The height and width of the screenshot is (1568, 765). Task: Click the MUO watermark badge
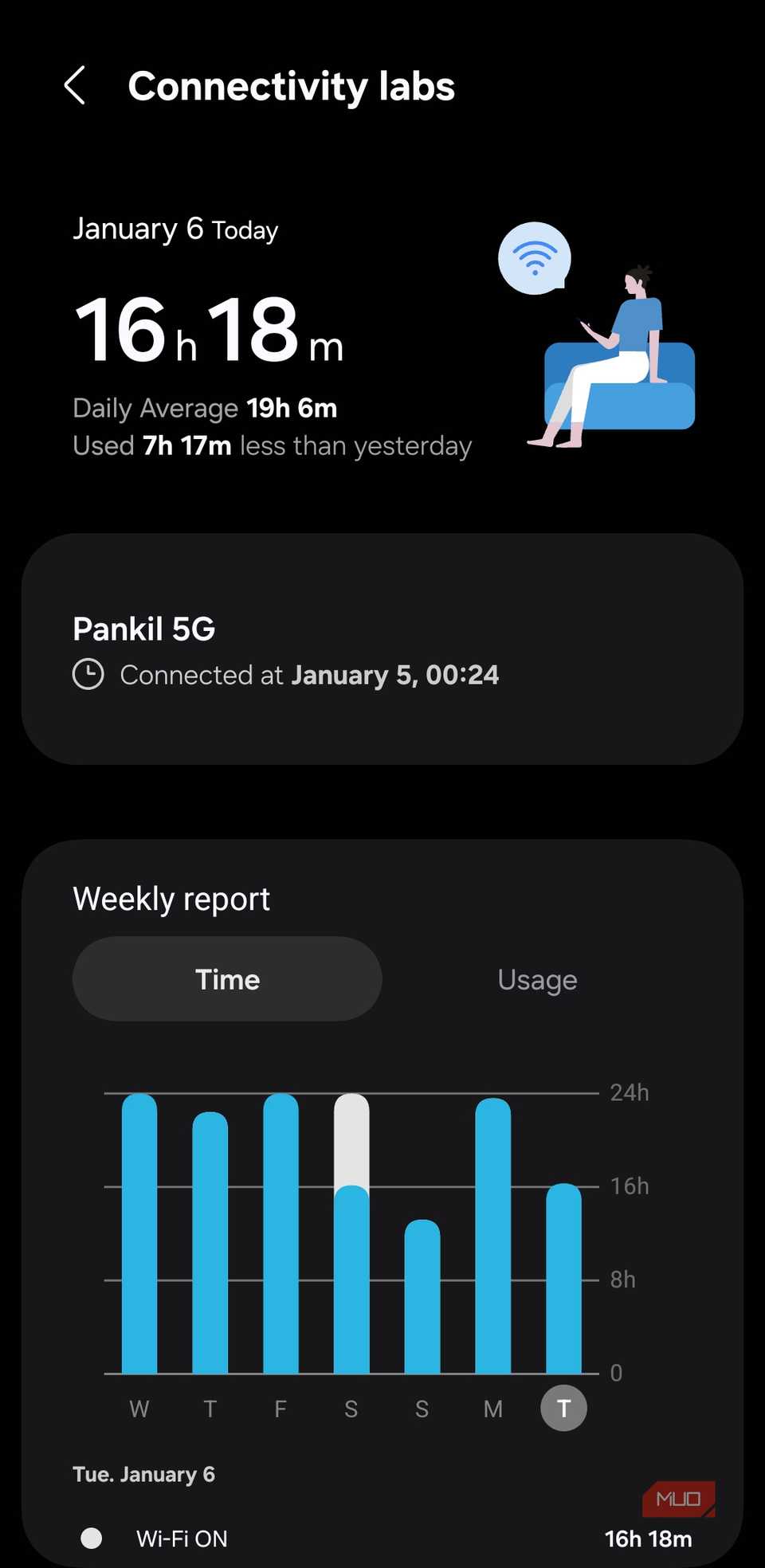[678, 1498]
